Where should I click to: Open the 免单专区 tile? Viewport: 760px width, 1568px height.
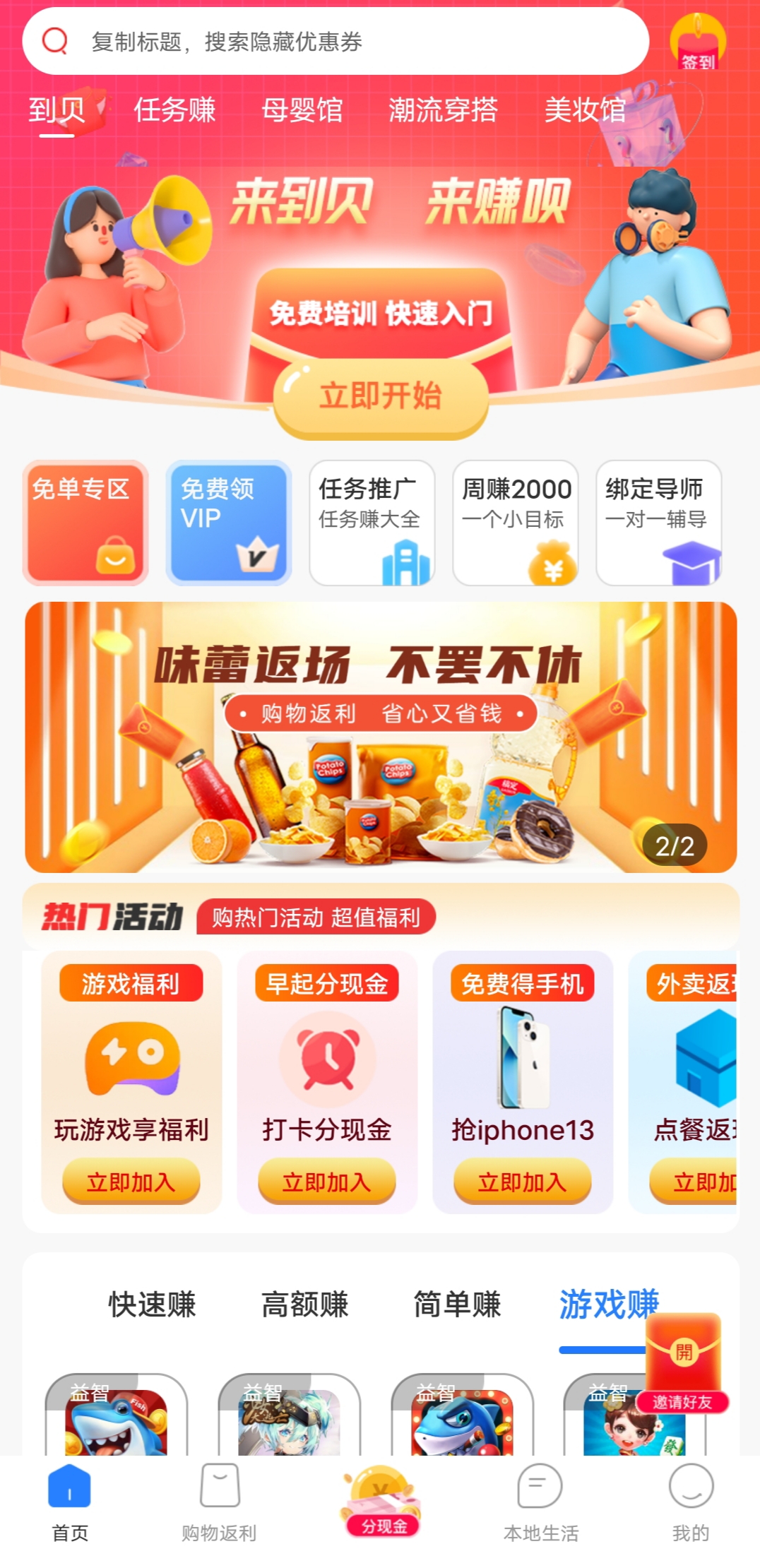[85, 523]
